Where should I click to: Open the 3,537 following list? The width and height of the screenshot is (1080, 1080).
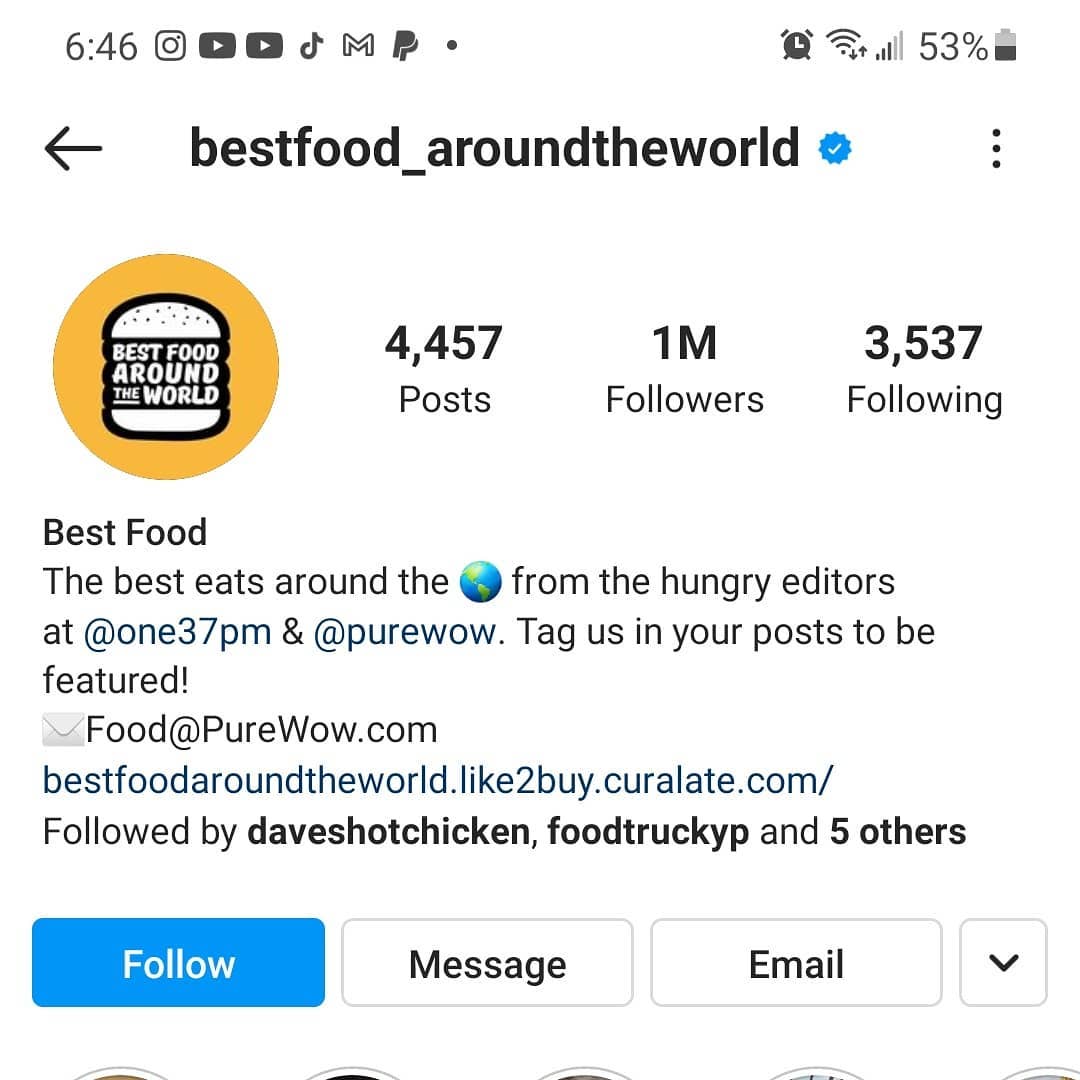pos(924,368)
